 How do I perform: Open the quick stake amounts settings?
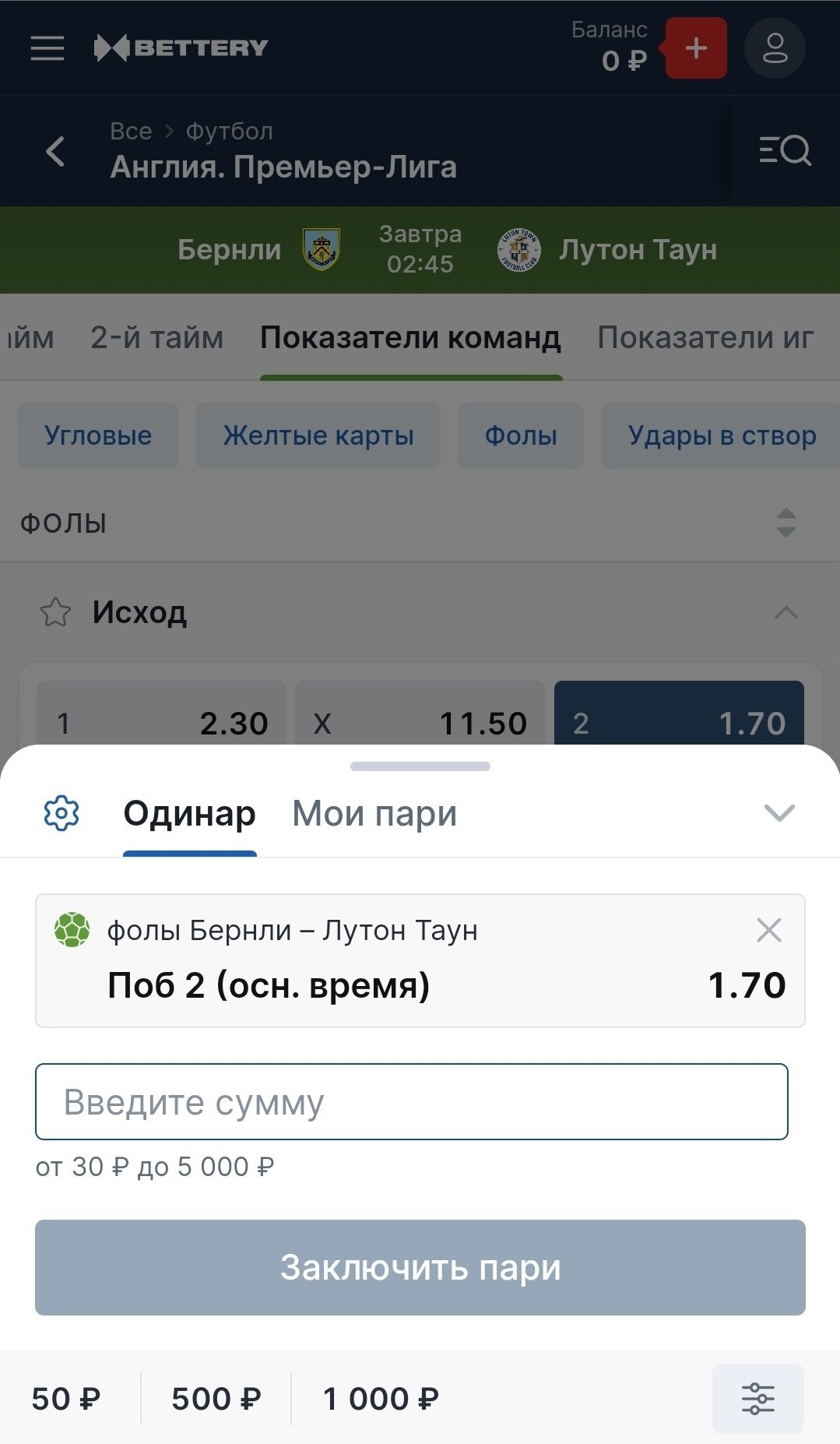(757, 1399)
